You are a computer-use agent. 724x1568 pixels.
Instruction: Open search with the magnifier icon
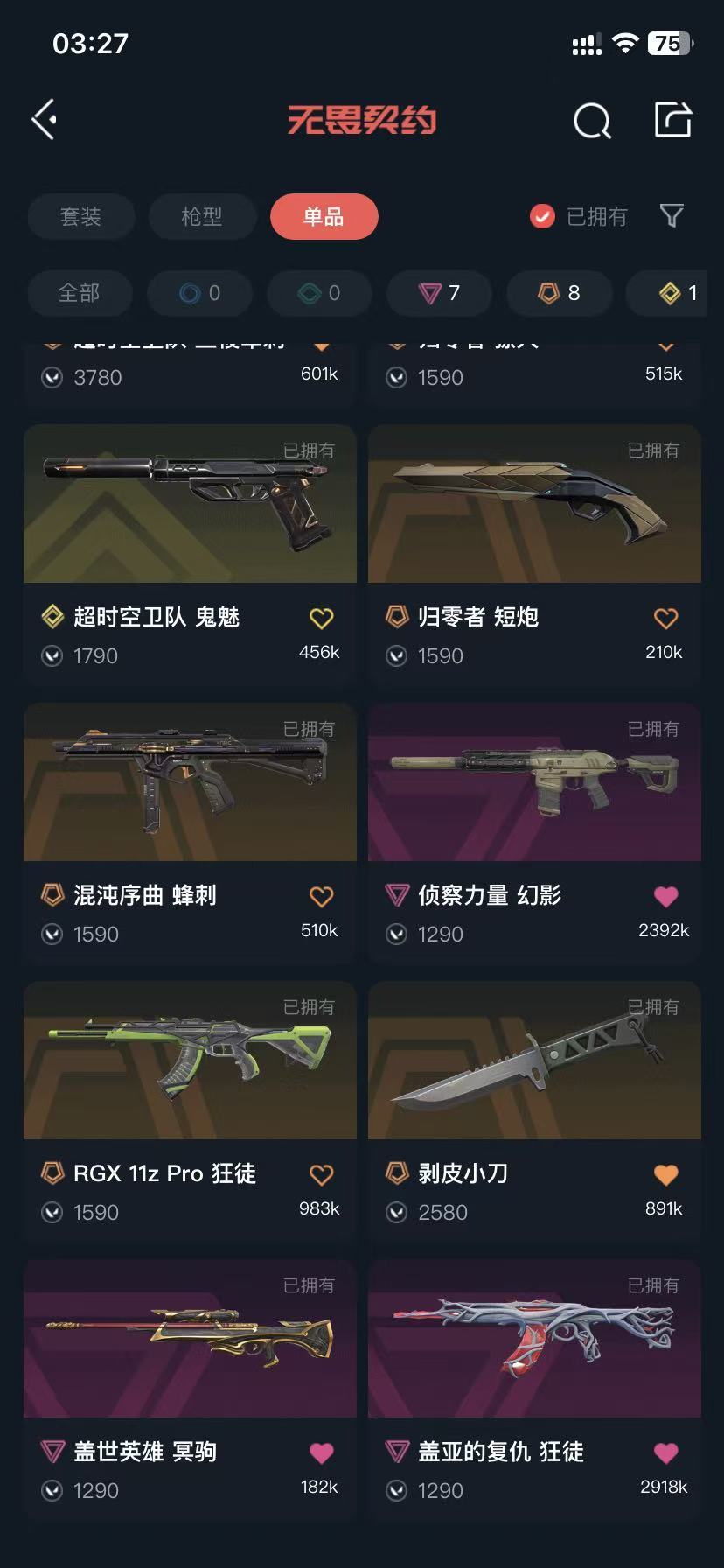pyautogui.click(x=593, y=122)
